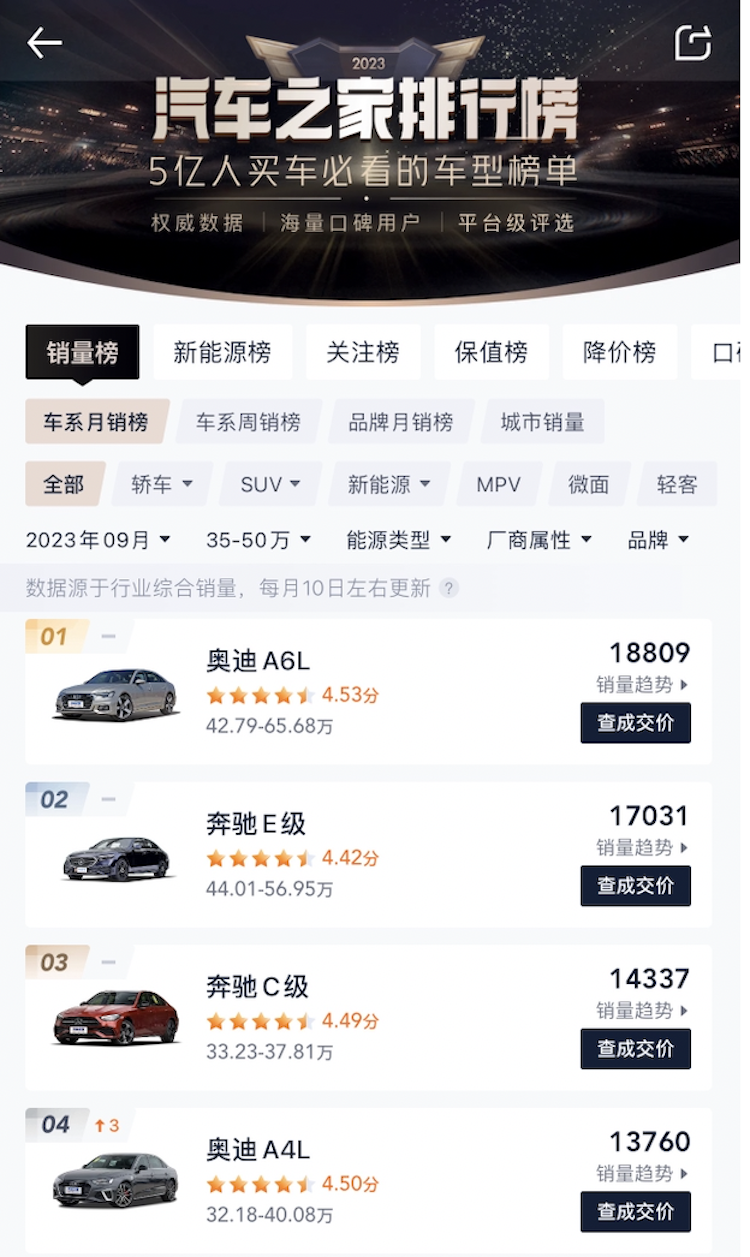Viewport: 750px width, 1257px height.
Task: Select the 保值榜 tab
Action: (x=491, y=352)
